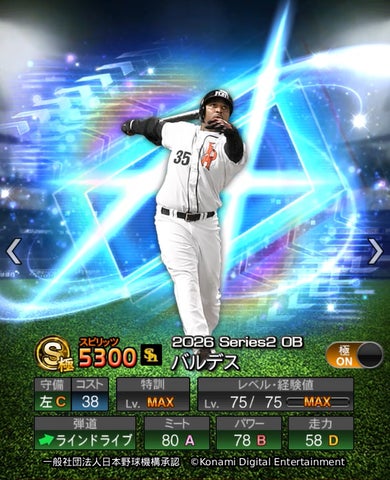Toggle the 極 ON switch
The width and height of the screenshot is (390, 480).
tap(354, 355)
